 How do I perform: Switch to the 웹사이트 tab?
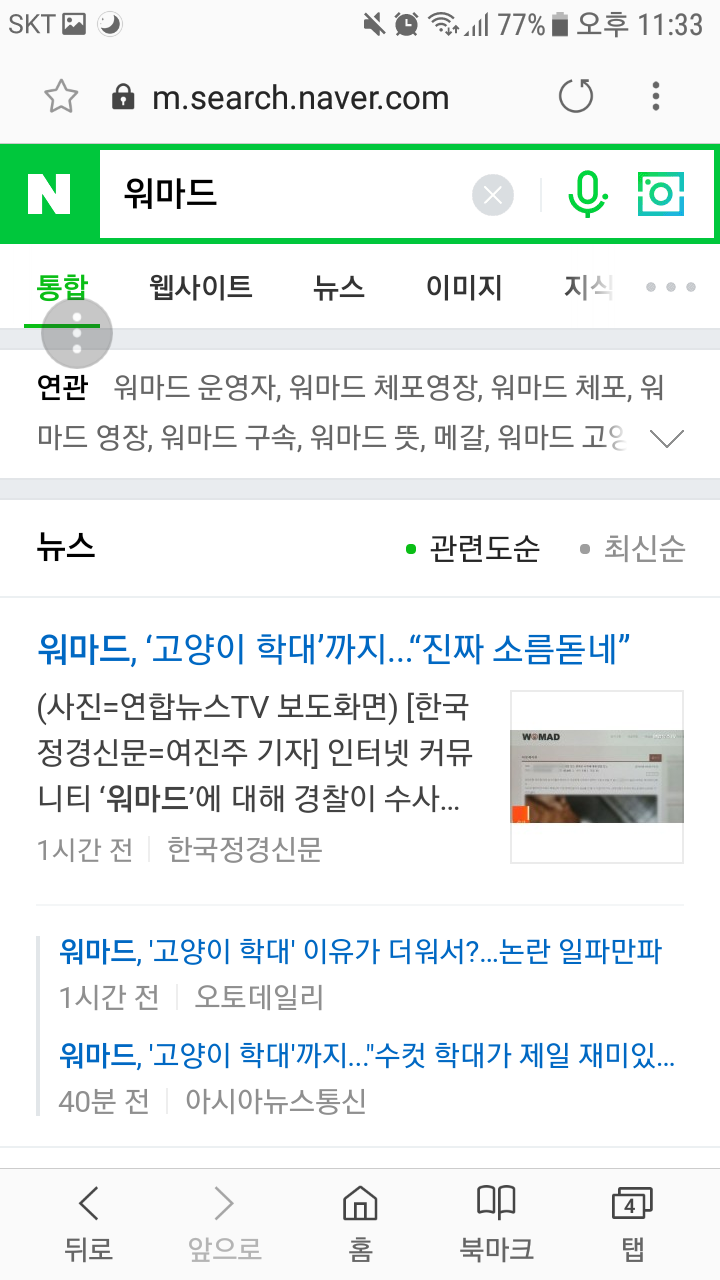[200, 288]
